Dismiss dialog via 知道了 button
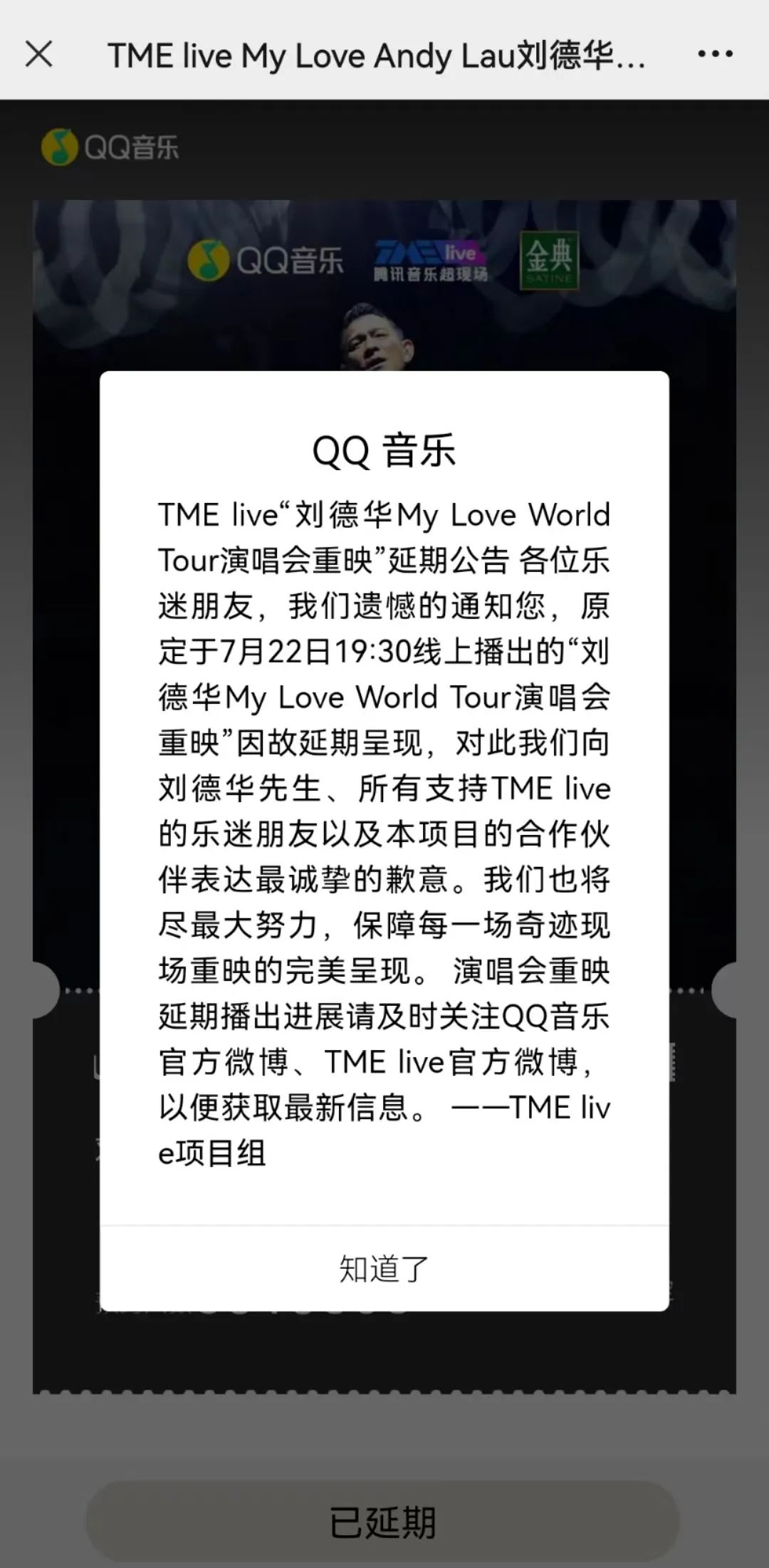 pyautogui.click(x=384, y=1269)
